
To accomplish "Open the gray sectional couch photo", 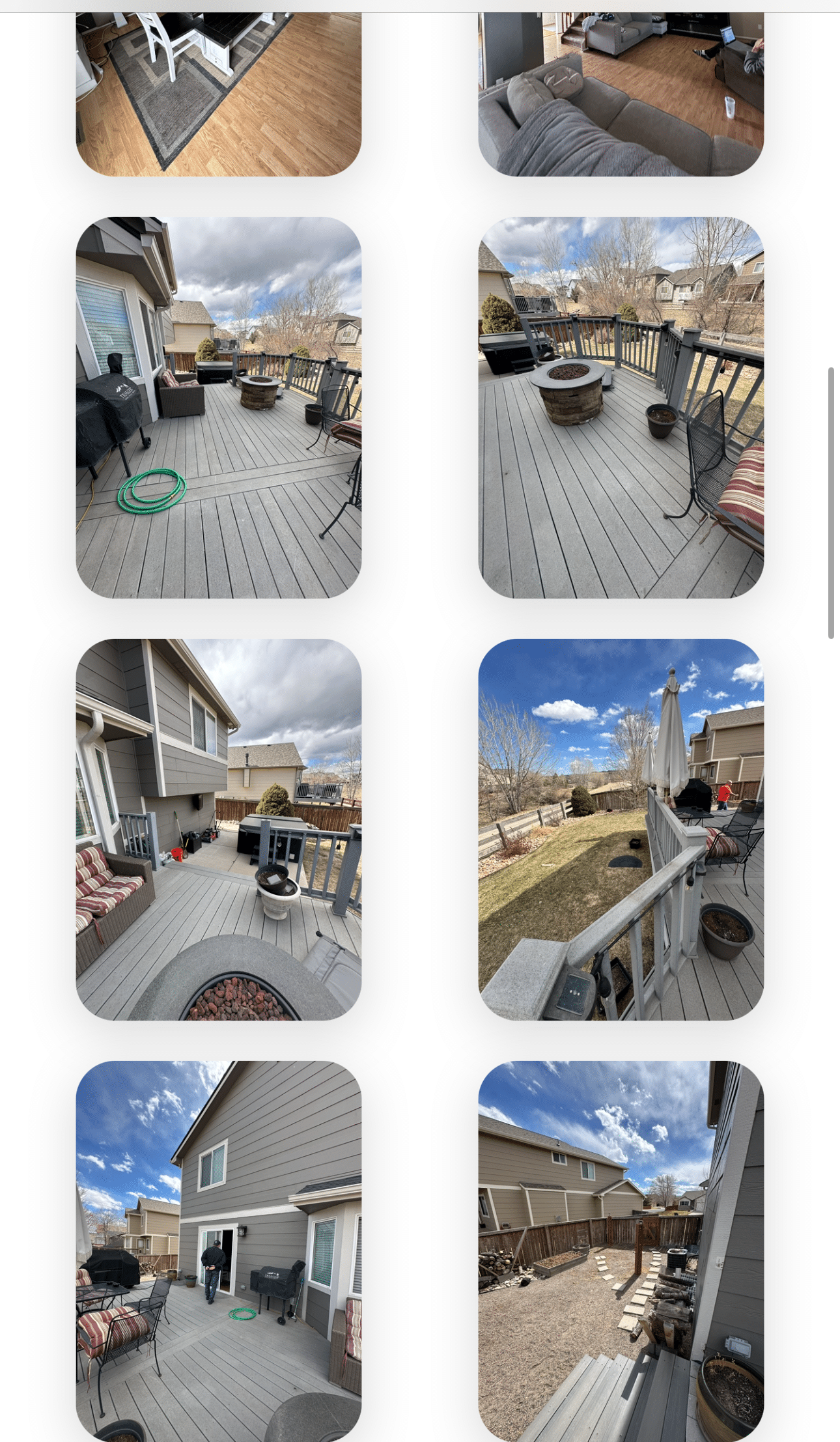I will (x=621, y=94).
